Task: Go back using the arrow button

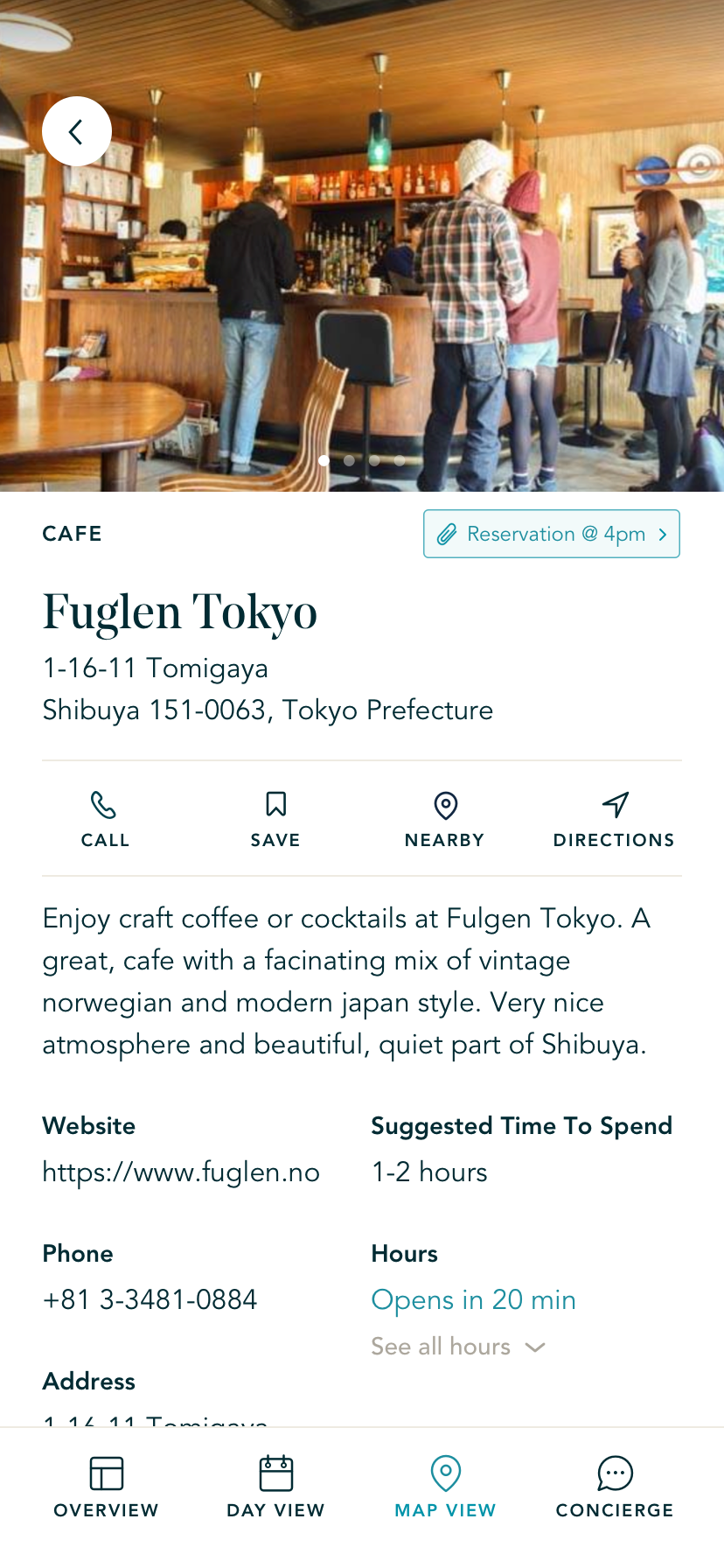Action: [x=77, y=131]
